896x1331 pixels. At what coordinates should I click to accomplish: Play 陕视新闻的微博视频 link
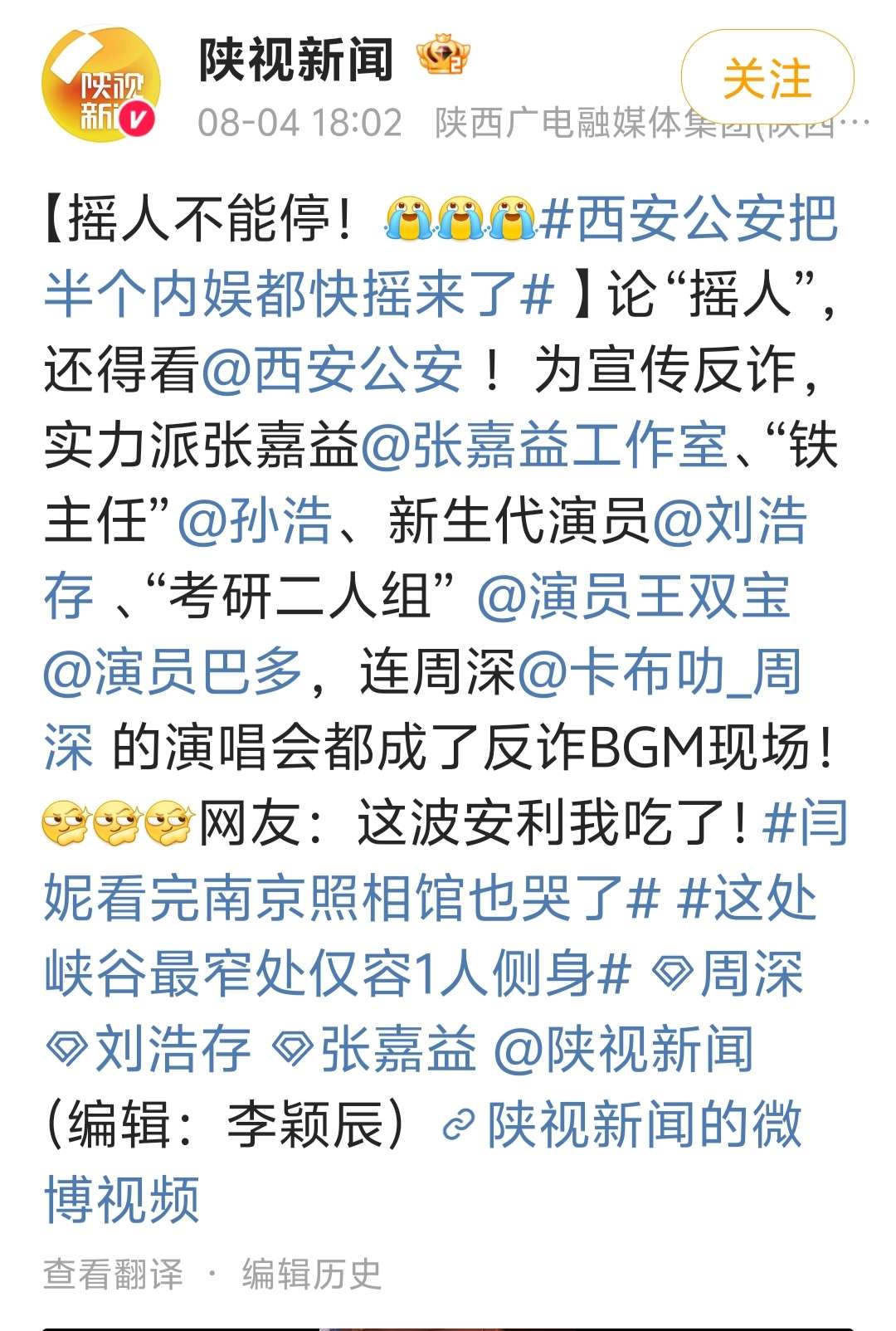622,1124
